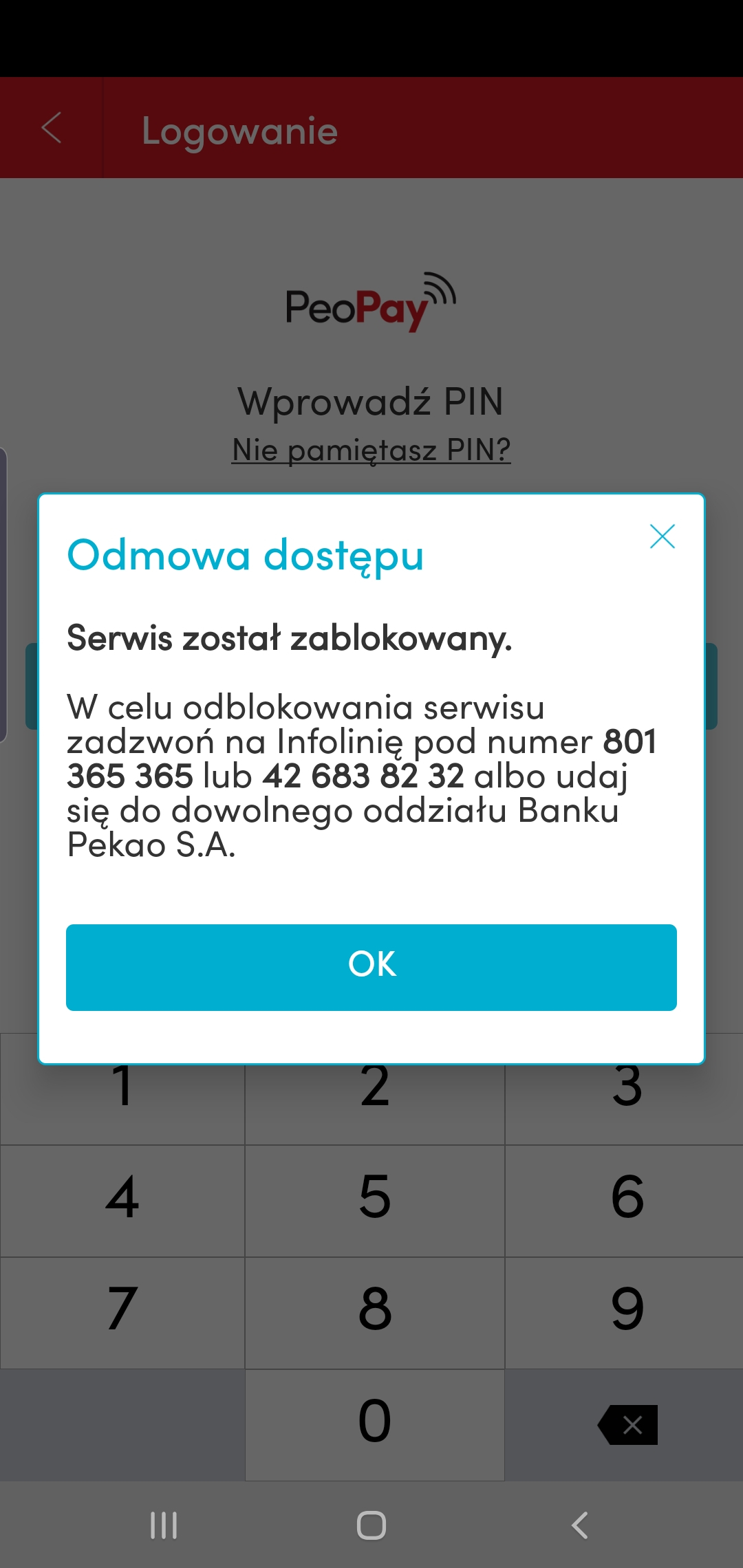Enter digit 7 on the PIN keypad
The width and height of the screenshot is (743, 1568).
point(122,1311)
